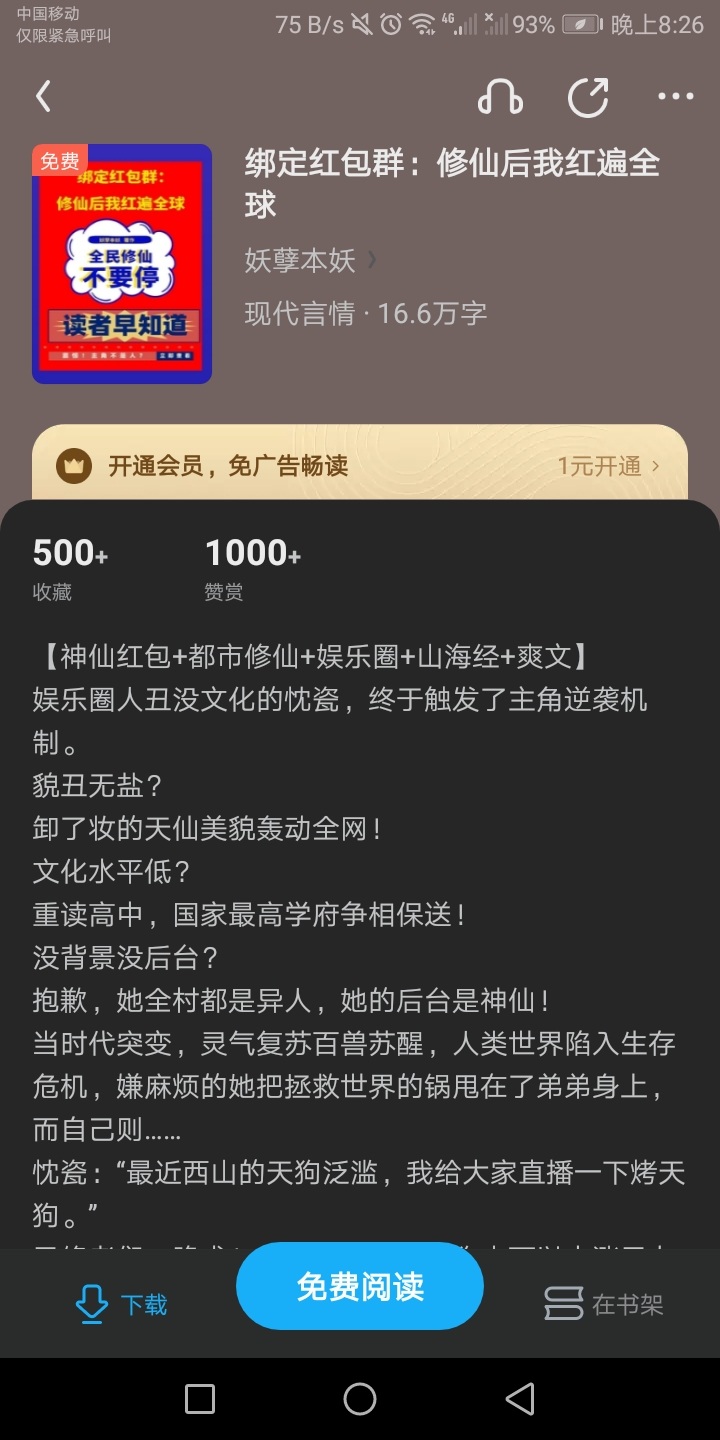The image size is (720, 1440).
Task: Open the system recent apps view
Action: tap(200, 1399)
